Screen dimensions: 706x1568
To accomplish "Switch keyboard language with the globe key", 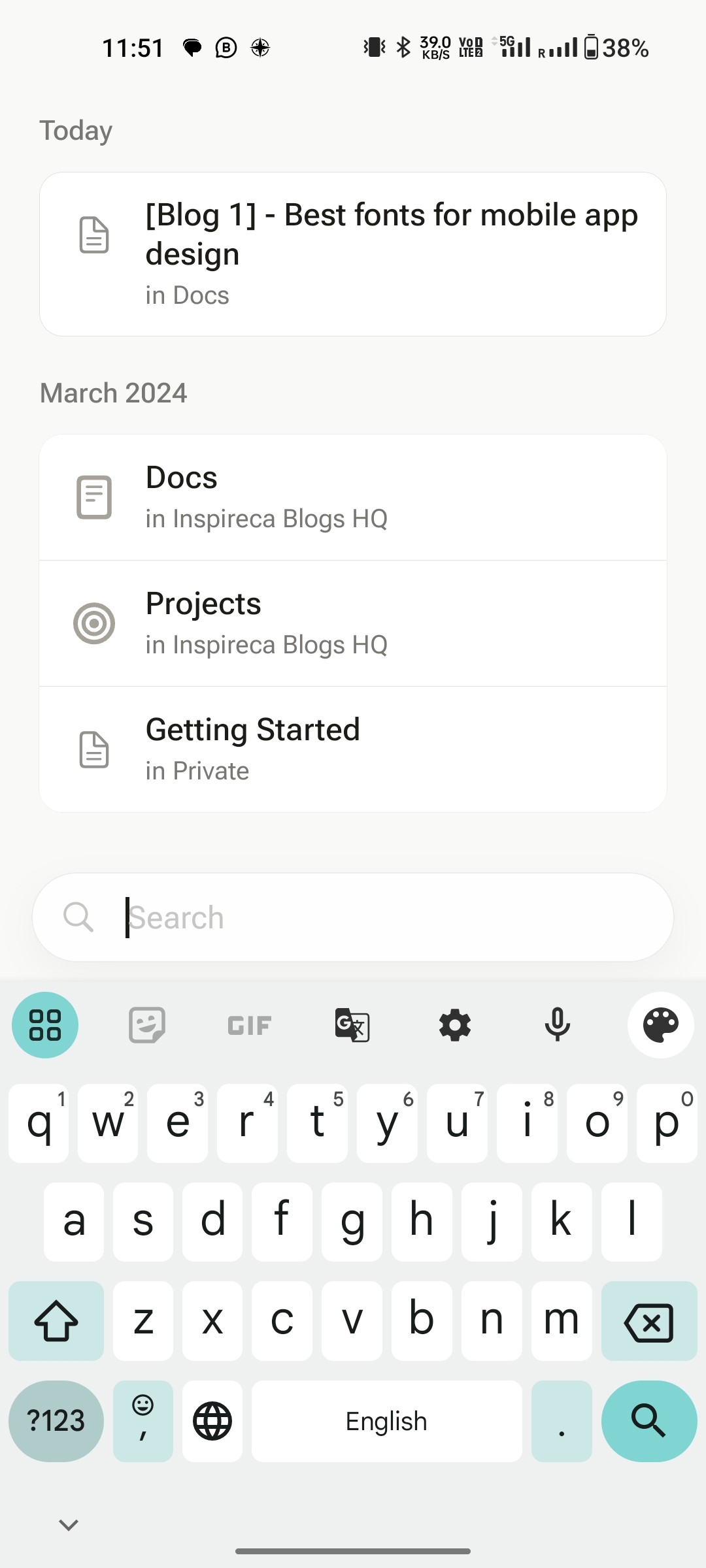I will tap(212, 1421).
